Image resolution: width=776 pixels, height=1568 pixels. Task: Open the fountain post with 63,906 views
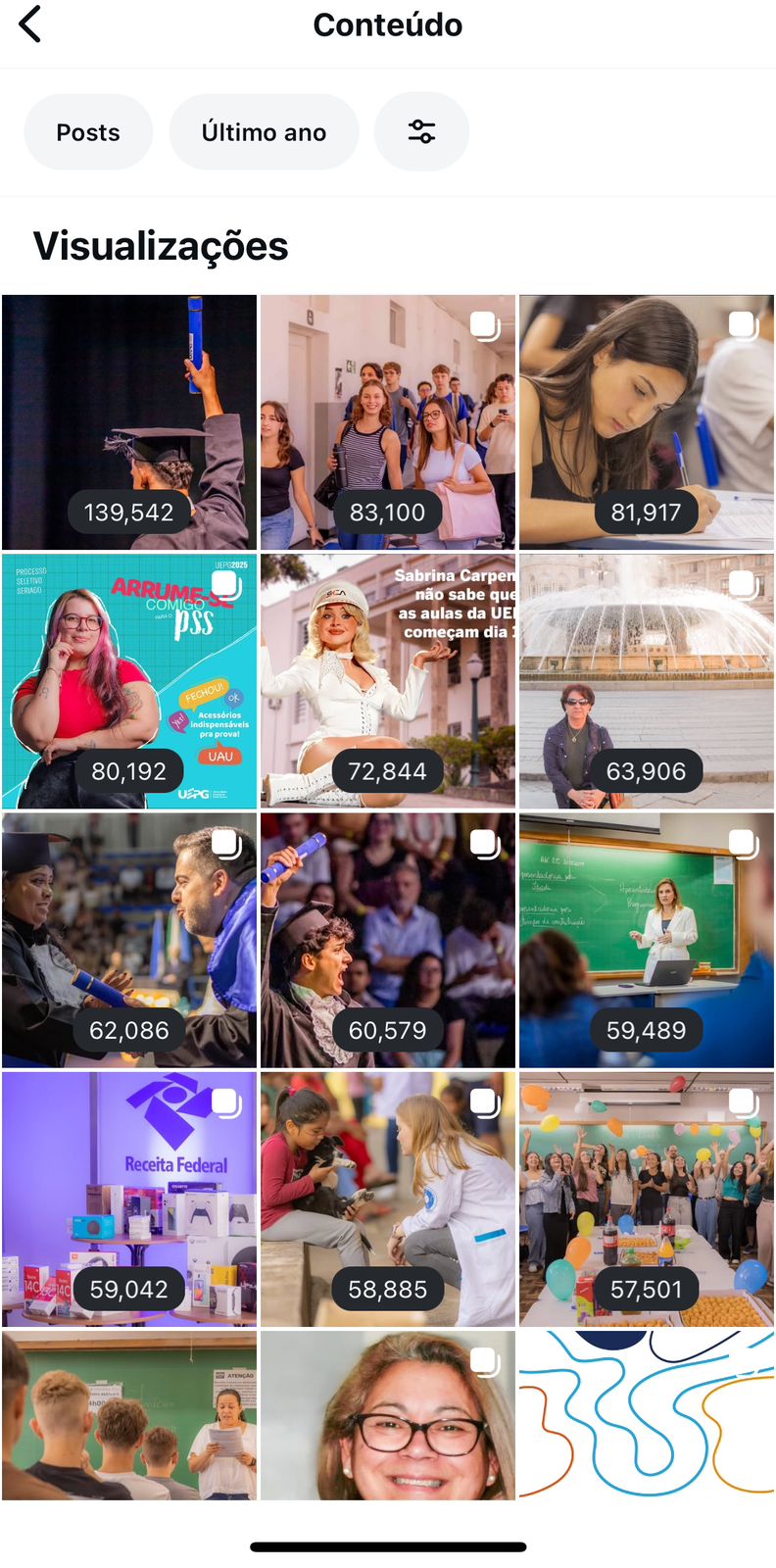point(647,681)
